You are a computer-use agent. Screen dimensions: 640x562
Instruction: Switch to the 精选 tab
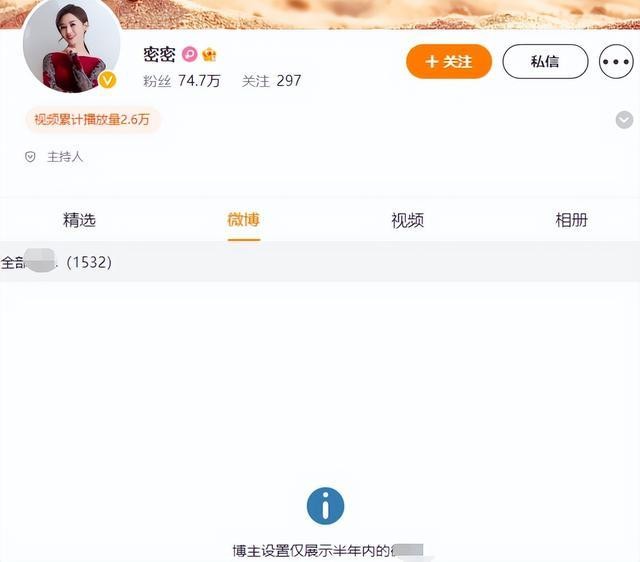point(79,220)
